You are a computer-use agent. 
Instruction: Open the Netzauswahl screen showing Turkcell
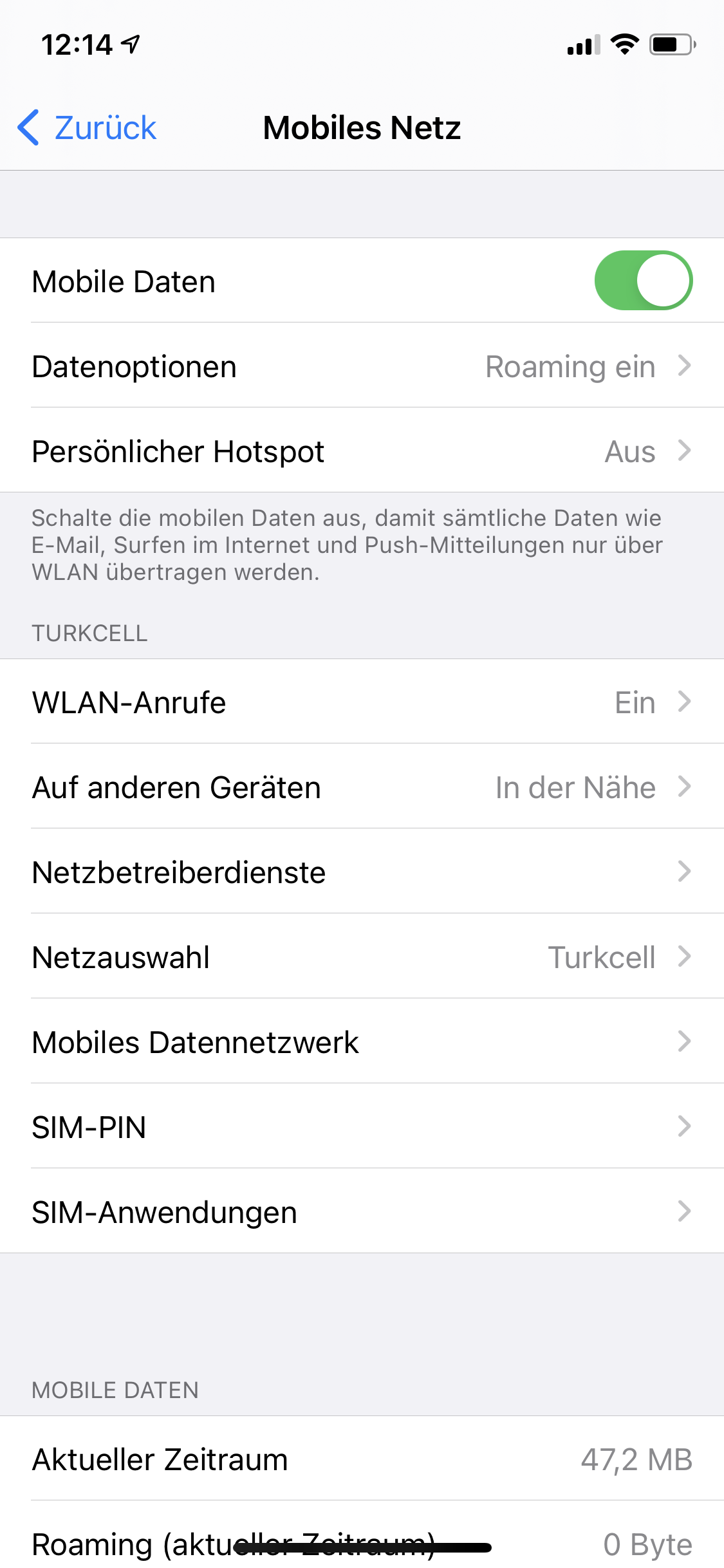coord(360,957)
